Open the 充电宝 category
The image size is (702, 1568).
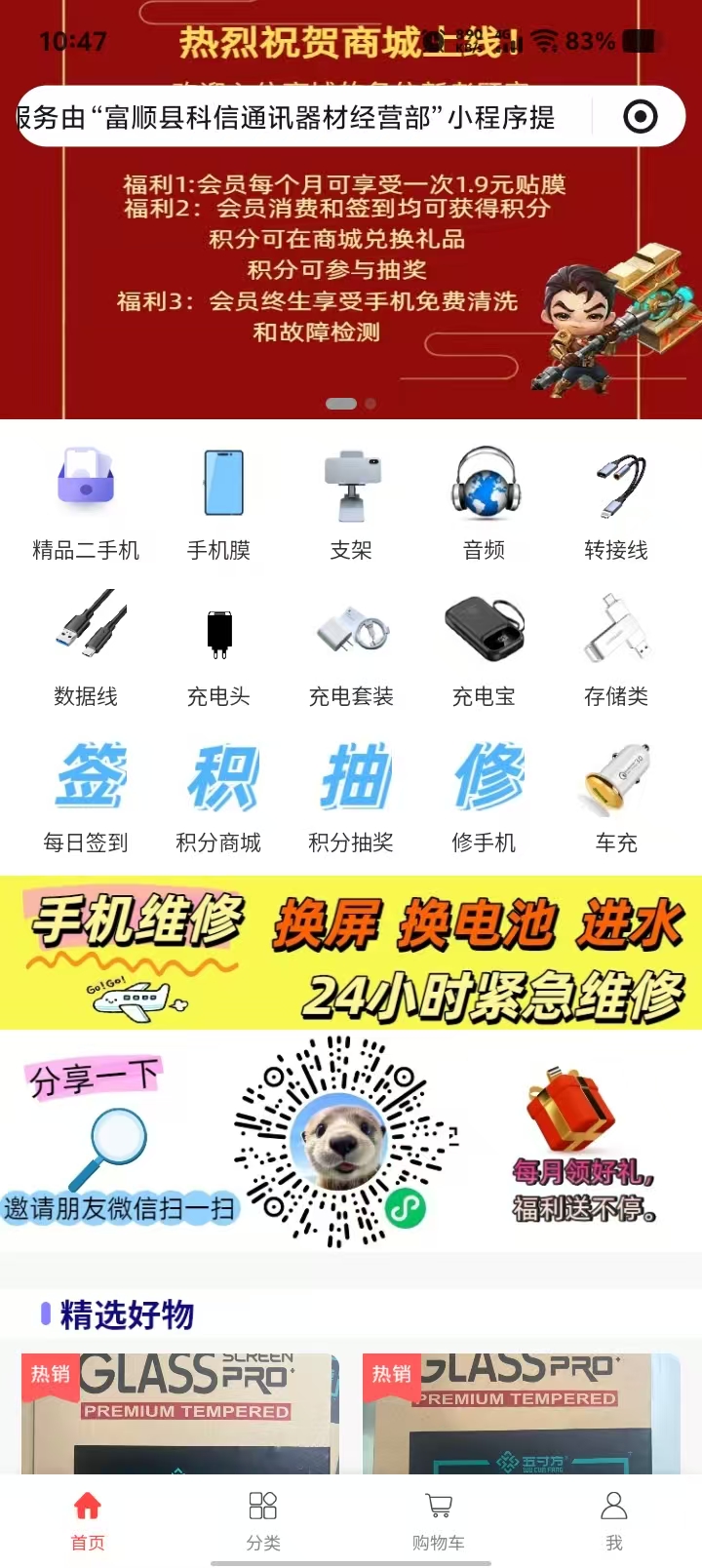pos(484,647)
